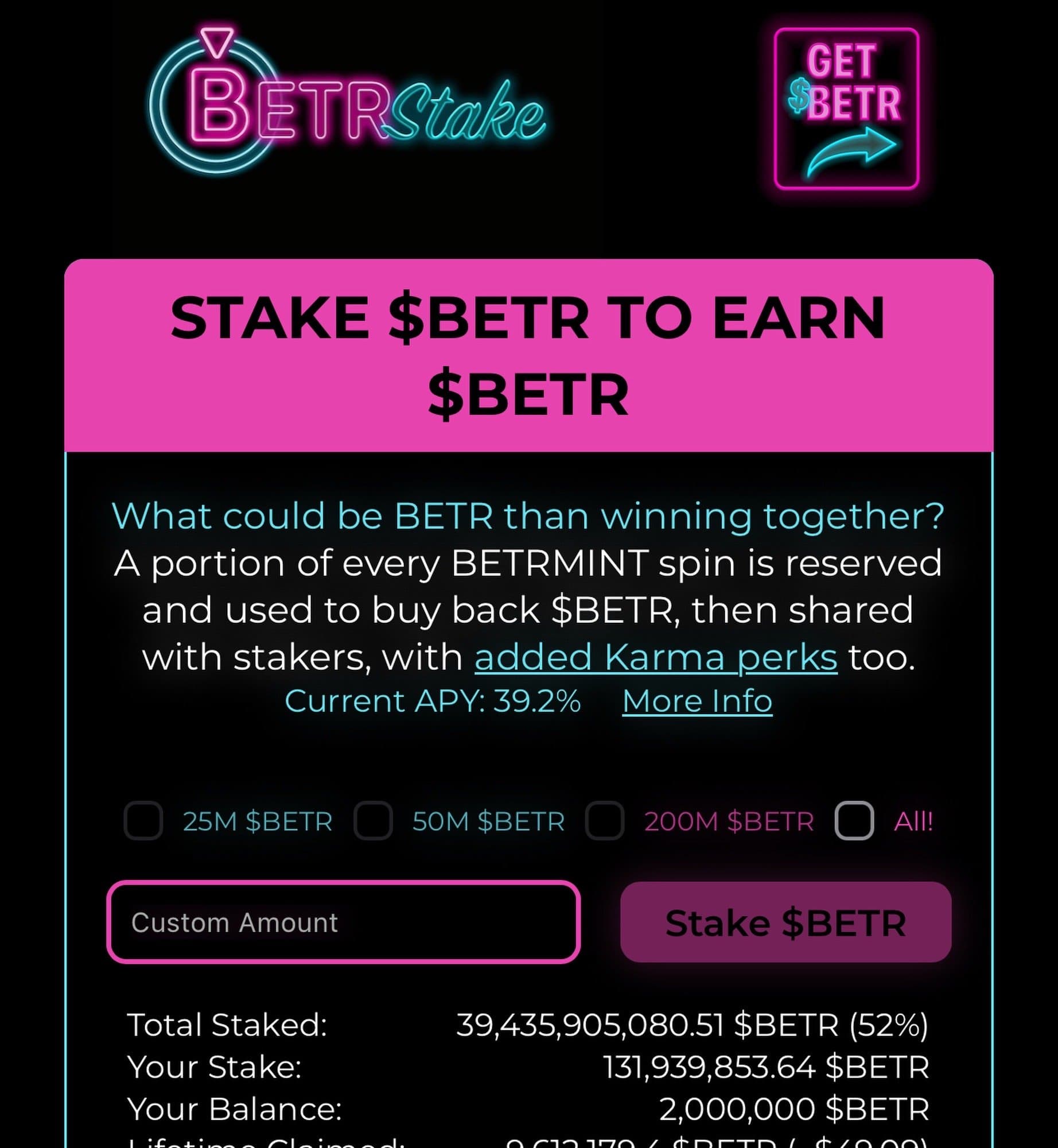Viewport: 1058px width, 1148px height.
Task: Check the 25M $BETR checkbox
Action: click(x=143, y=821)
